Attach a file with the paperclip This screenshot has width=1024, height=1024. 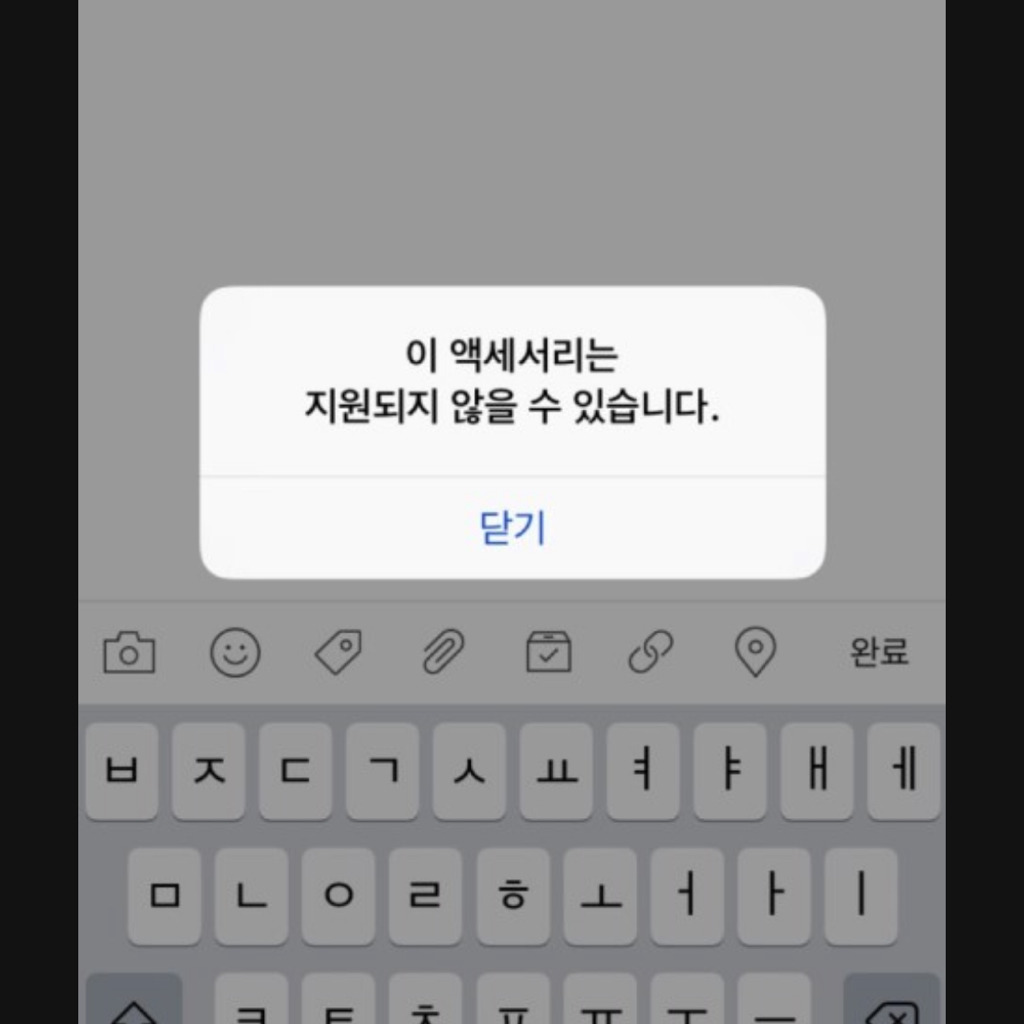pos(443,653)
